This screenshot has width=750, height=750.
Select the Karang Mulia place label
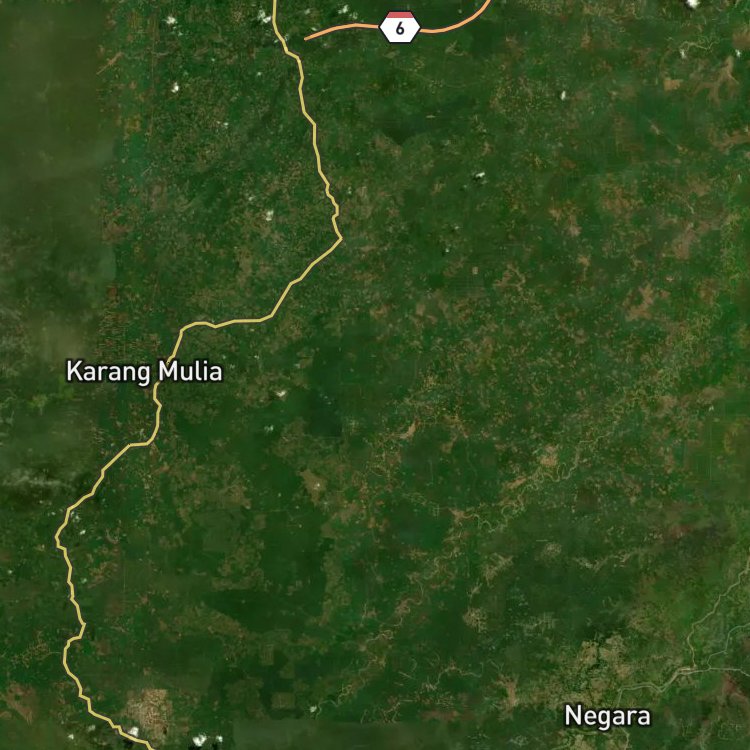tap(144, 372)
